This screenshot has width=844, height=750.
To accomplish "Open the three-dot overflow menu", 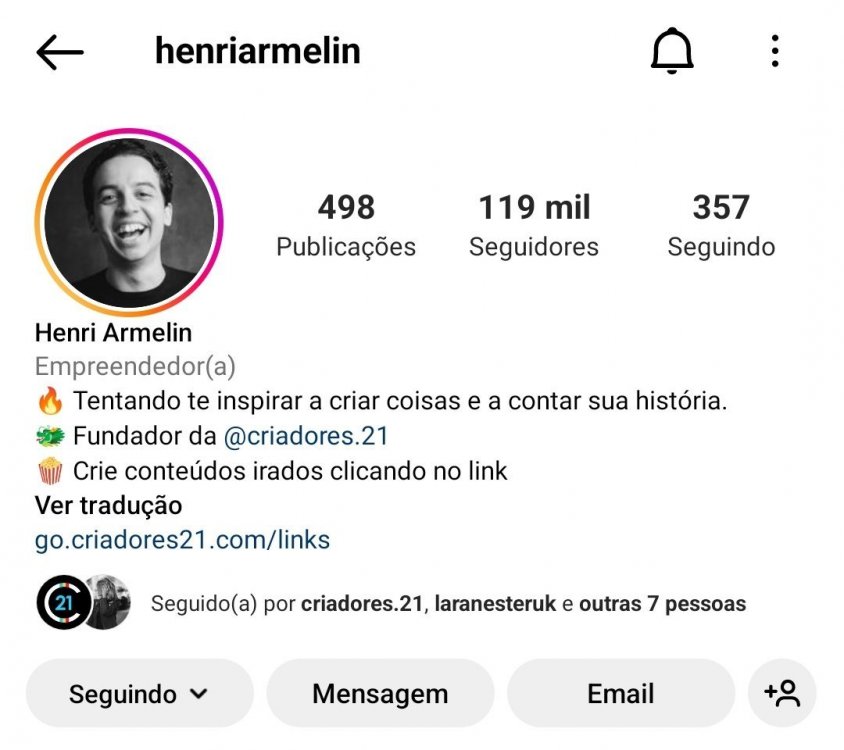I will click(x=775, y=51).
